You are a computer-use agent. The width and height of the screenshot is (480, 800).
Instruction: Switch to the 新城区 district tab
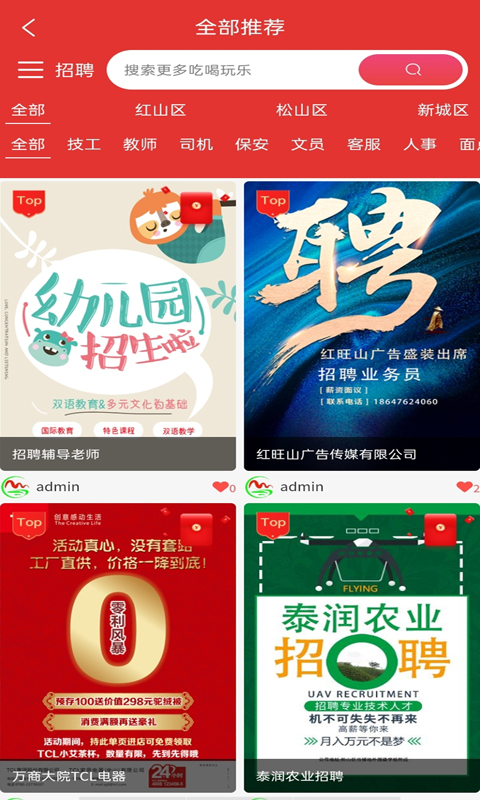click(x=442, y=110)
